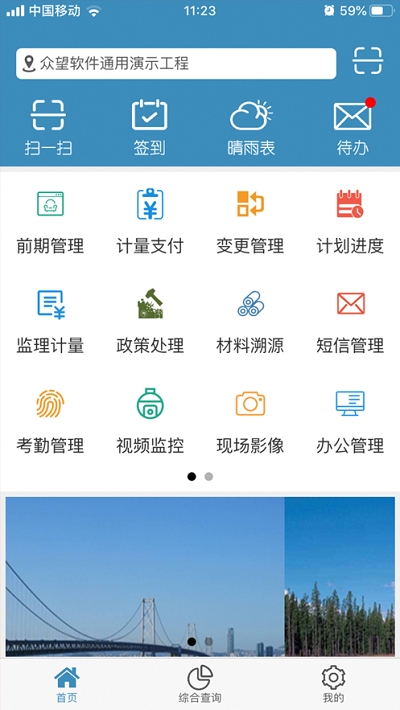The width and height of the screenshot is (400, 710).
Task: Open 扫一扫 shortcut
Action: click(48, 128)
